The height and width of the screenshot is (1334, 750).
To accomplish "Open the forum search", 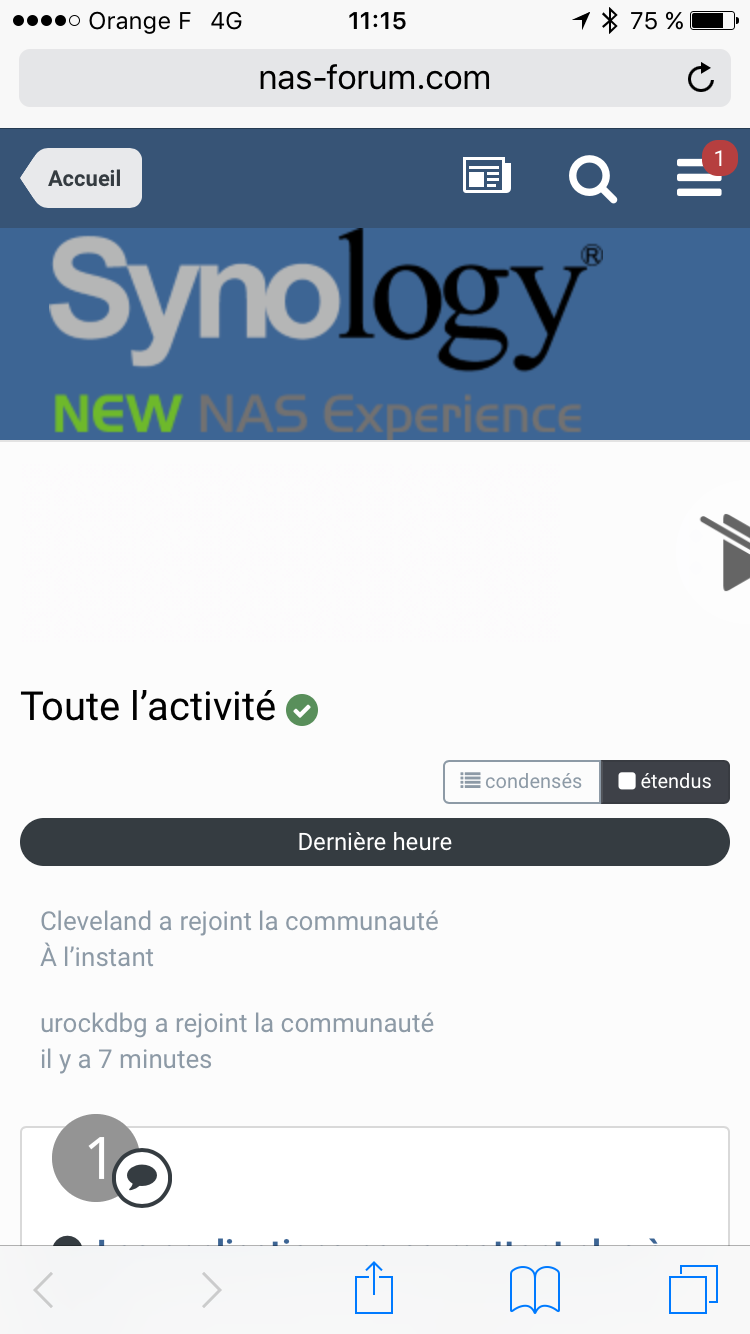I will click(593, 179).
